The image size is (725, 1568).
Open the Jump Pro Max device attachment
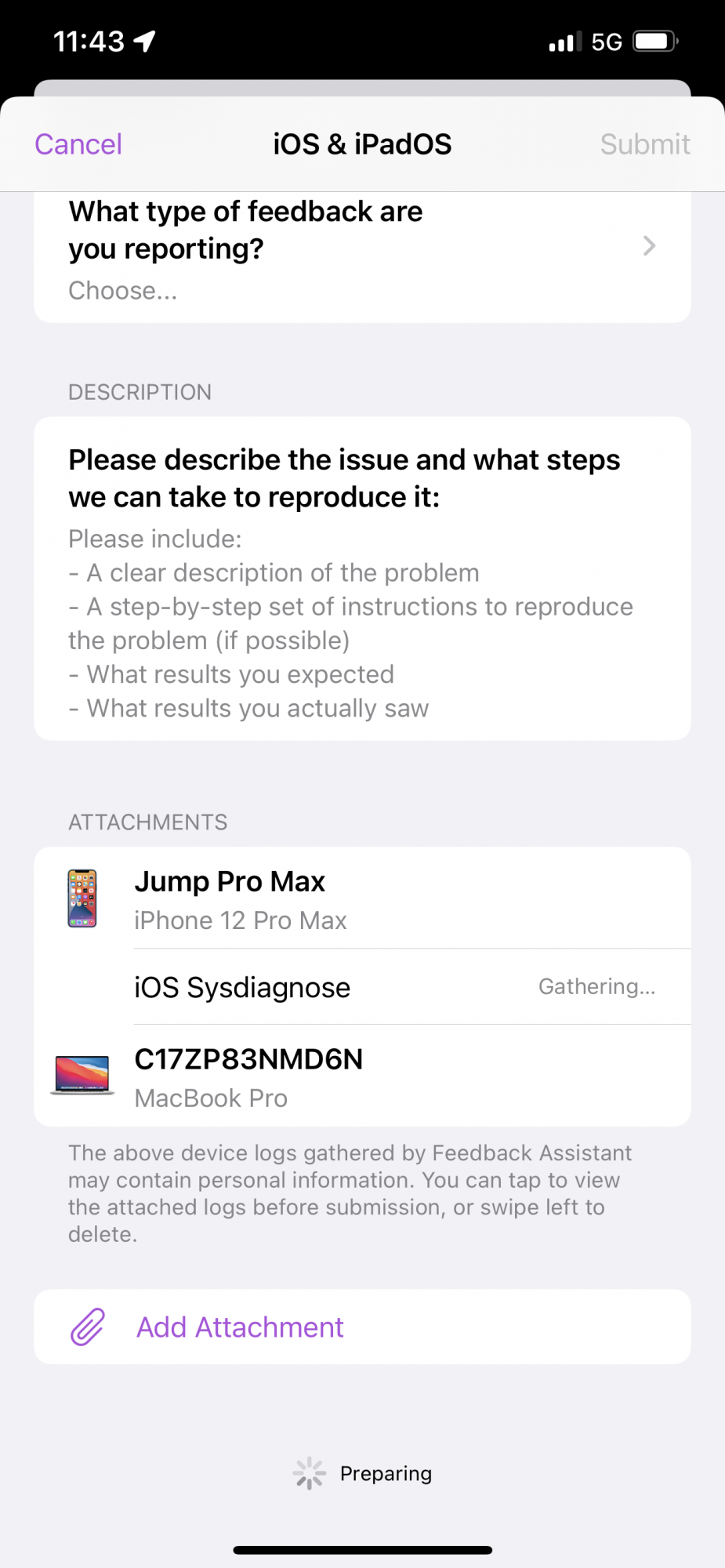[x=362, y=898]
